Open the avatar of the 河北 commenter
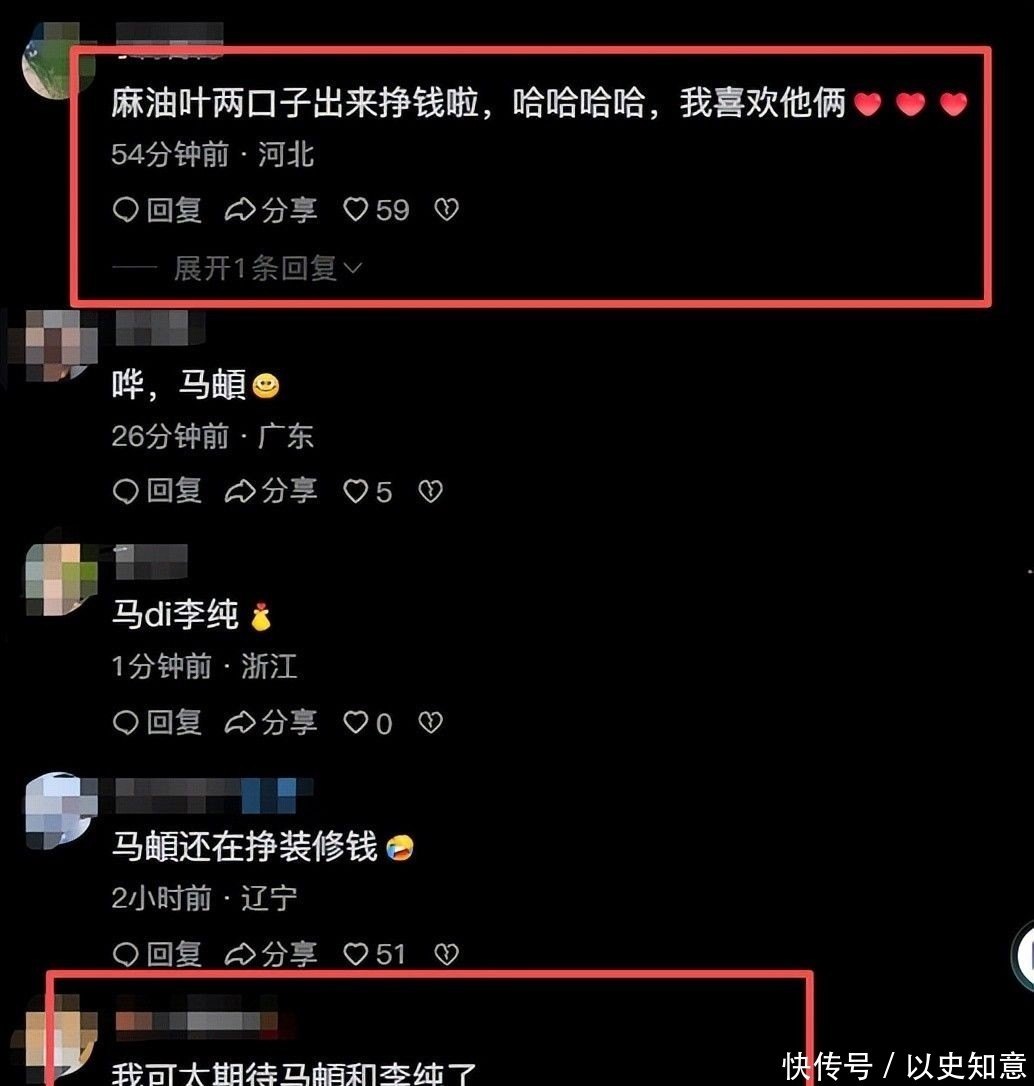The height and width of the screenshot is (1086, 1034). [57, 61]
